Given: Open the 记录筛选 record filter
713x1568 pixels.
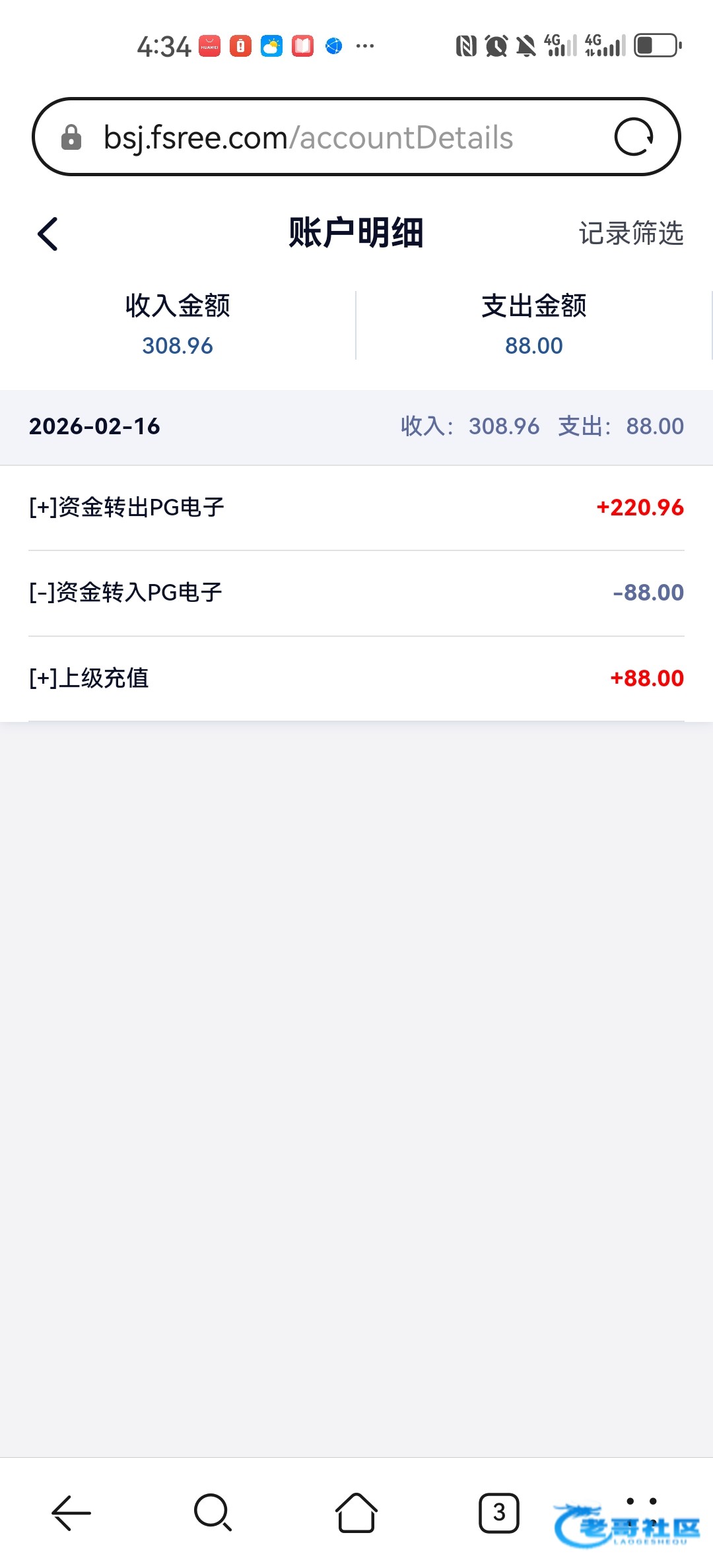Looking at the screenshot, I should pos(630,234).
